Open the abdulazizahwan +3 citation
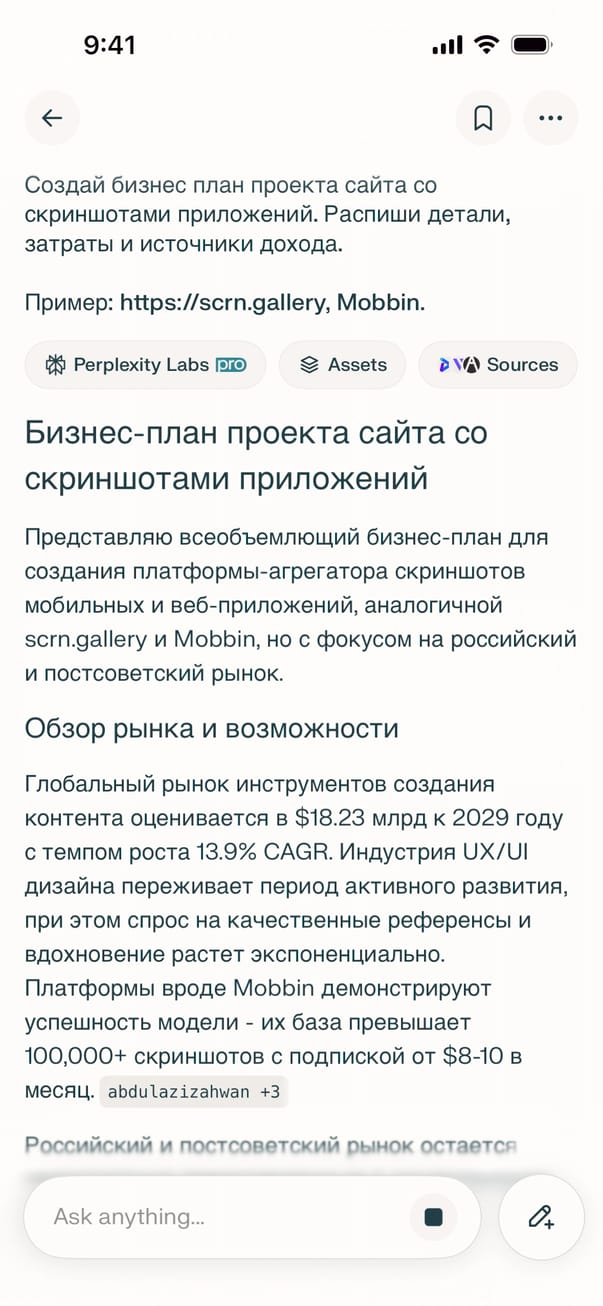Image resolution: width=603 pixels, height=1306 pixels. point(194,1092)
